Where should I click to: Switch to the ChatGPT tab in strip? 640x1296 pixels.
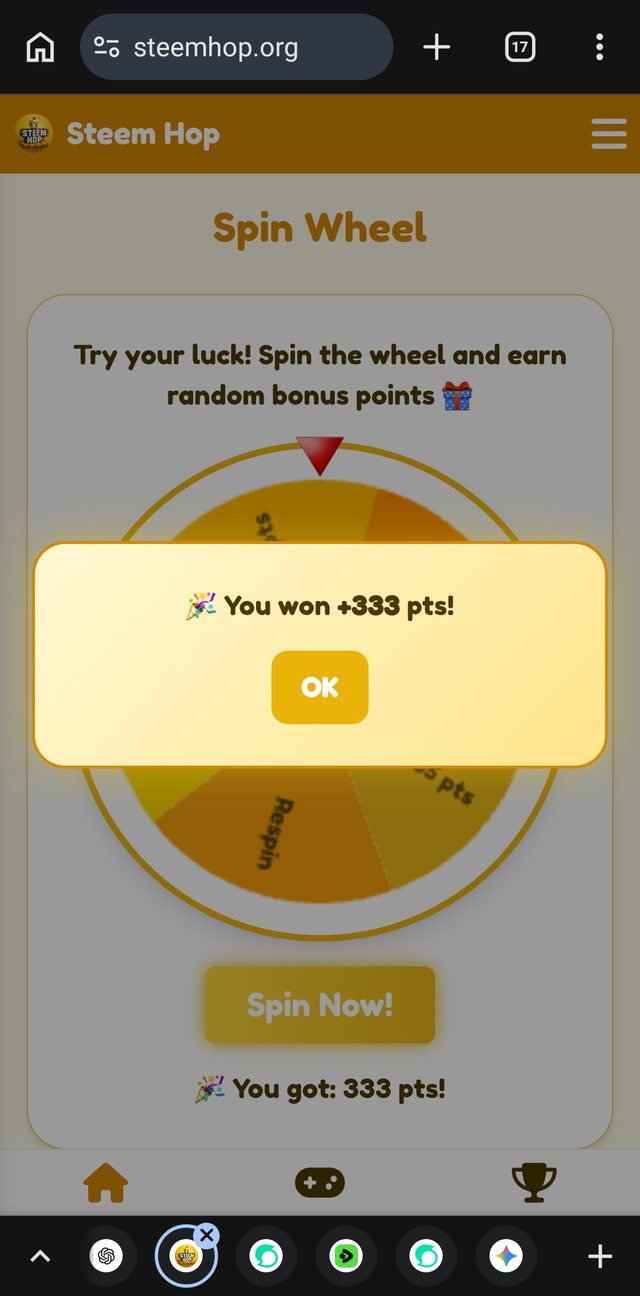(x=106, y=1256)
